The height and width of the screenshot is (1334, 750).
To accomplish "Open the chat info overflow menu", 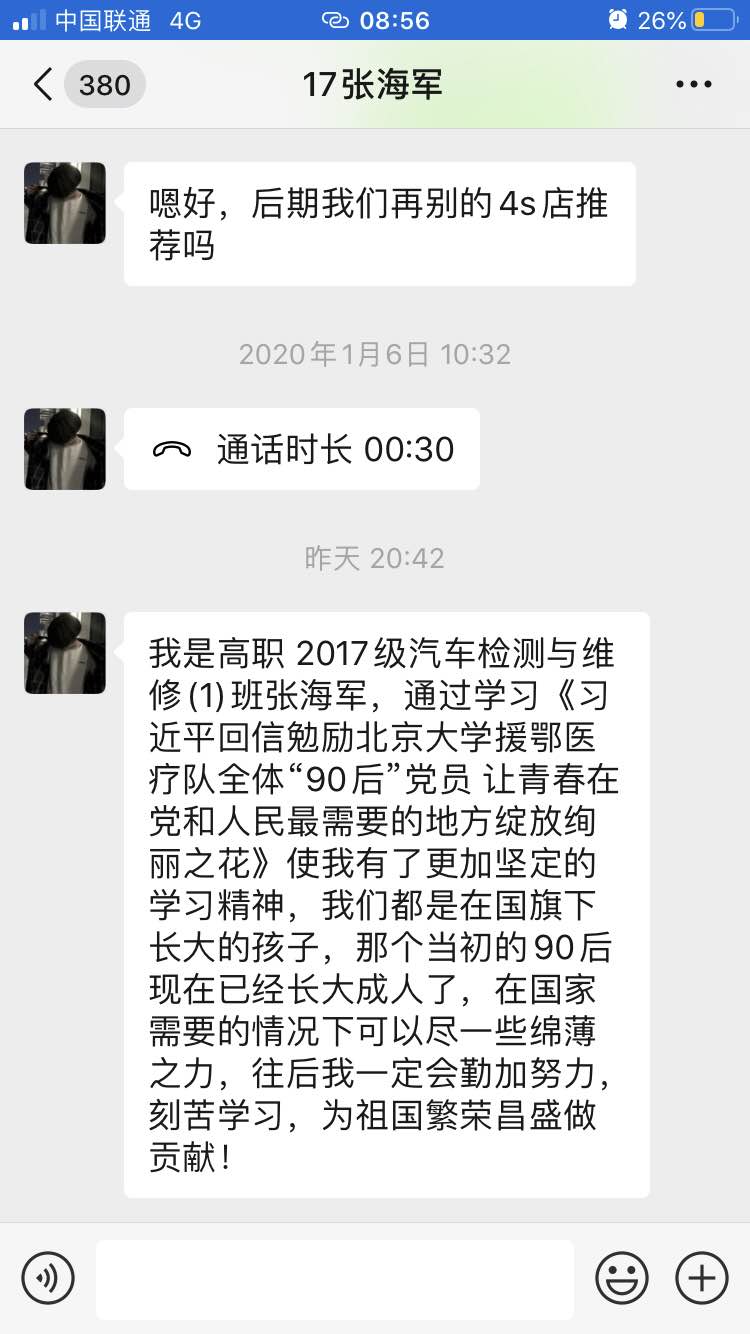I will pos(693,85).
